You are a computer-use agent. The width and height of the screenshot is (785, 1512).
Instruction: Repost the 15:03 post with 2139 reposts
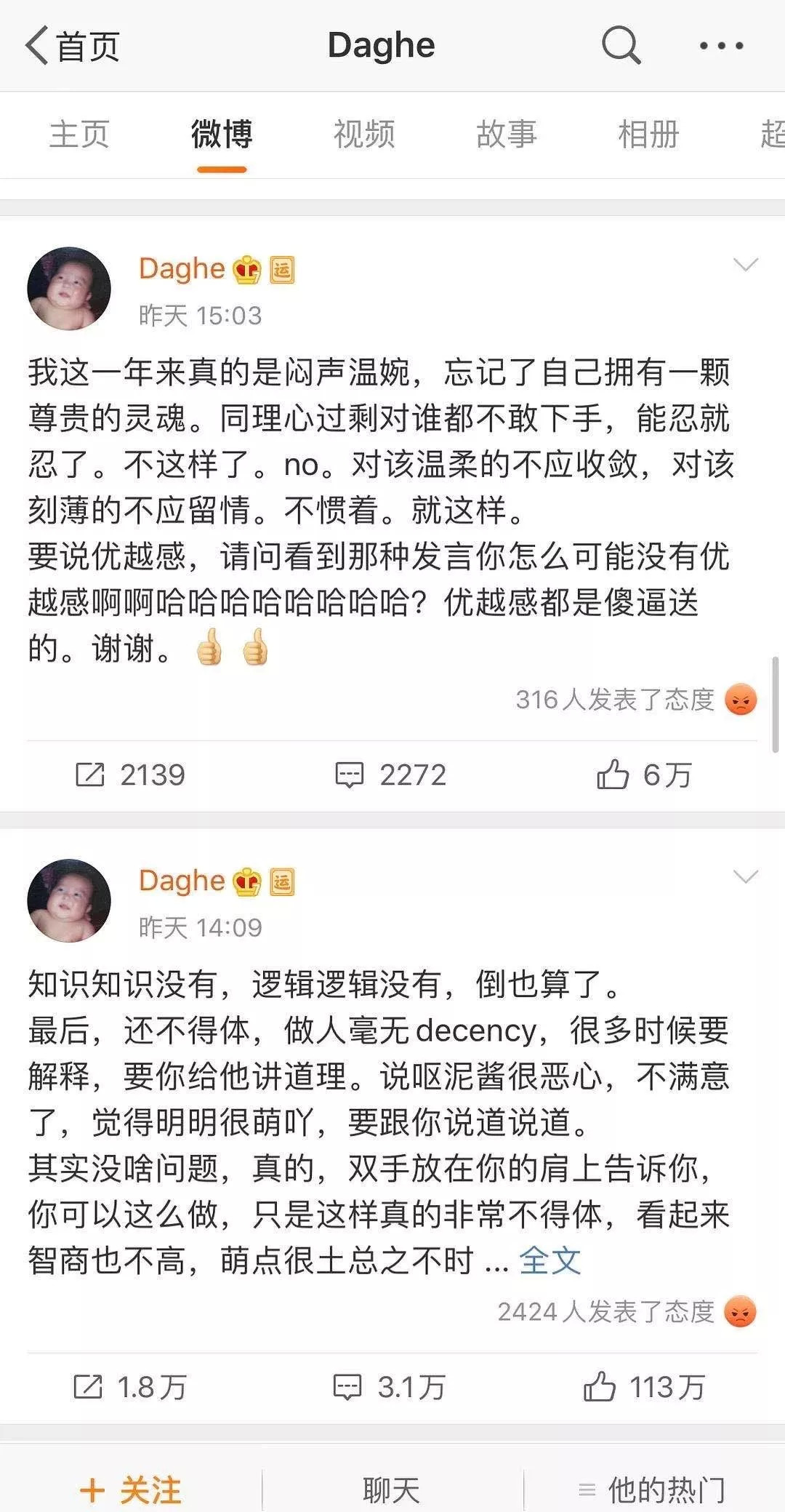131,775
